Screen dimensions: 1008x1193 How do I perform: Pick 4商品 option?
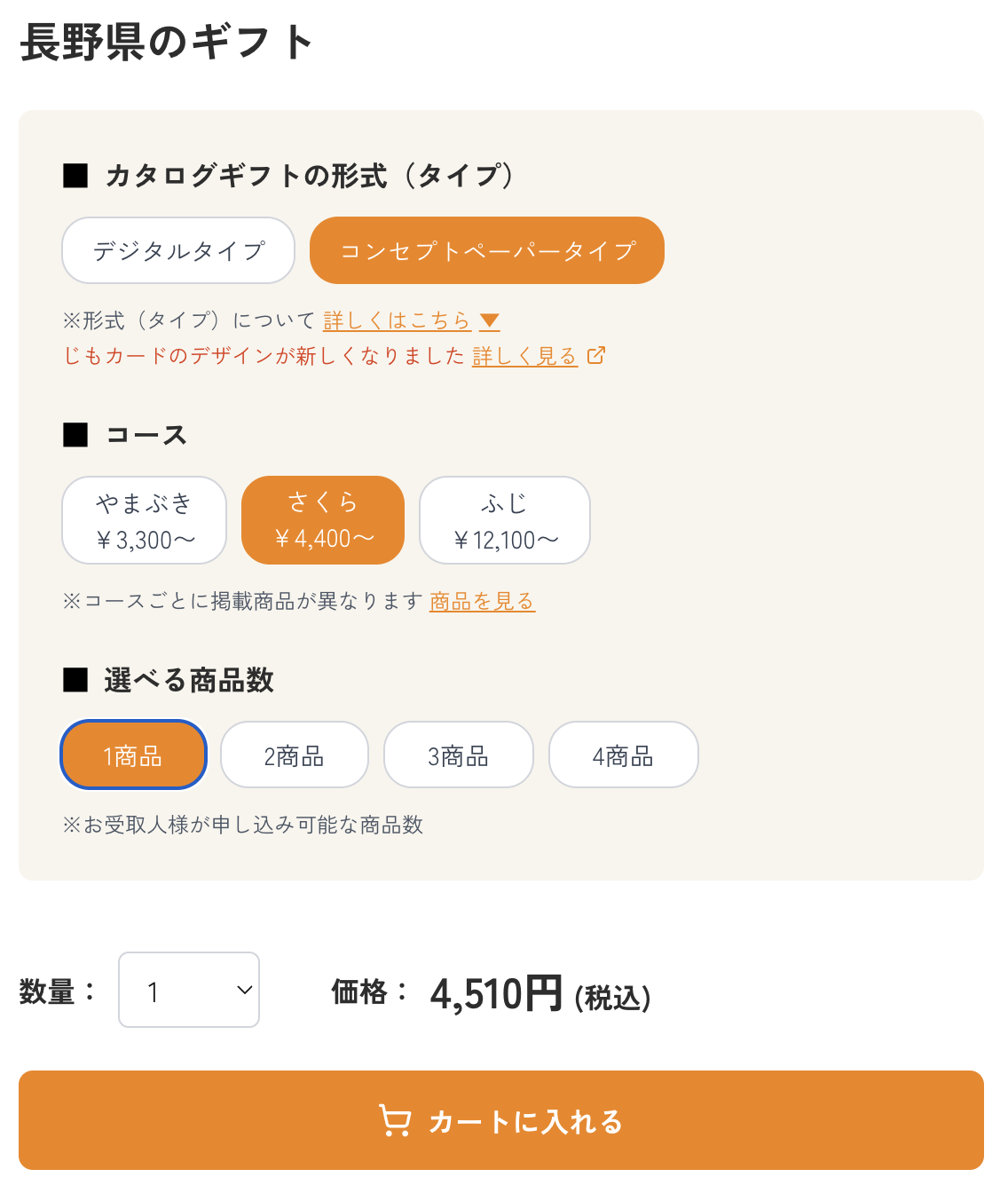point(623,755)
